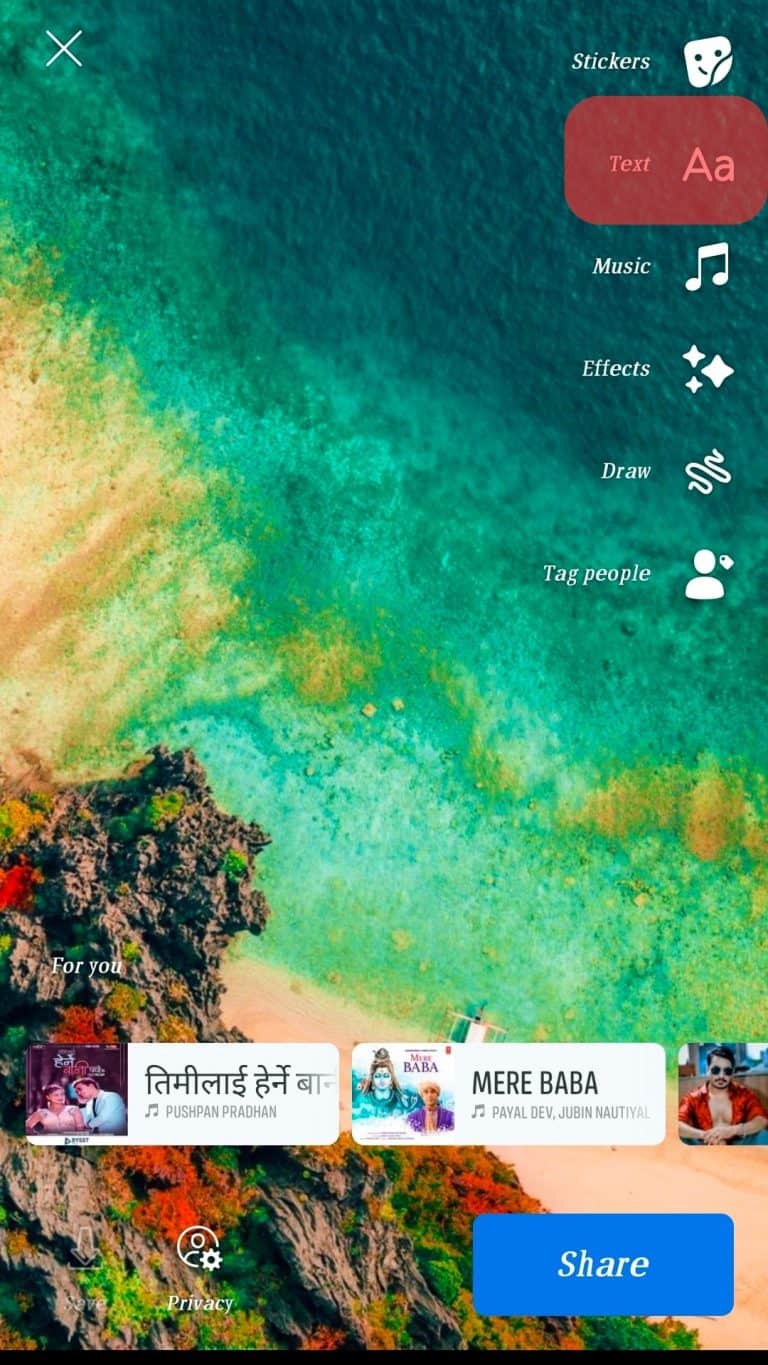Choose the Pushpan Pradhan song card
Viewport: 768px width, 1365px height.
coord(182,1094)
